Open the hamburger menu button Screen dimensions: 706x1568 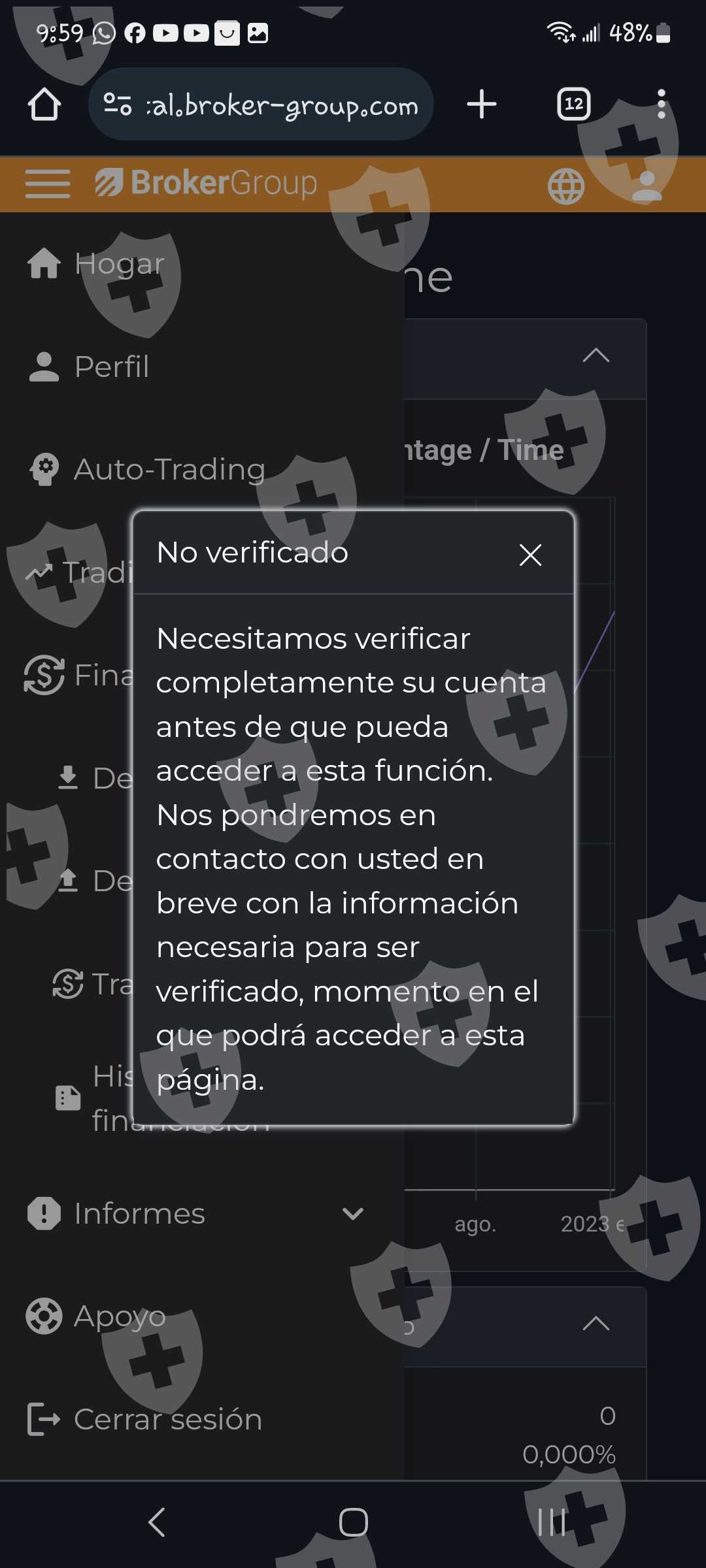coord(48,184)
